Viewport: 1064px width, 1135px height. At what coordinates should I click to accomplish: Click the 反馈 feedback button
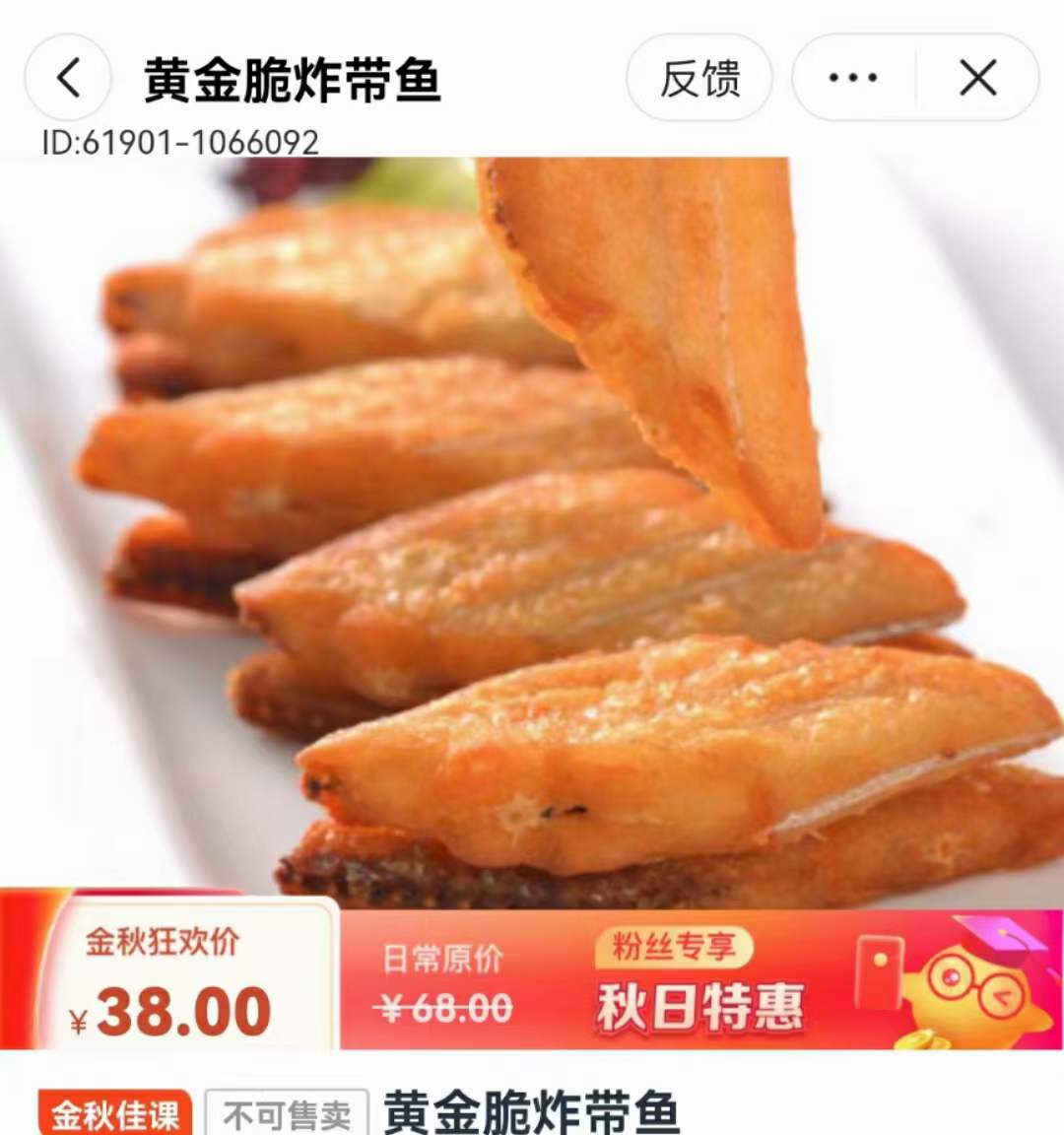(700, 78)
